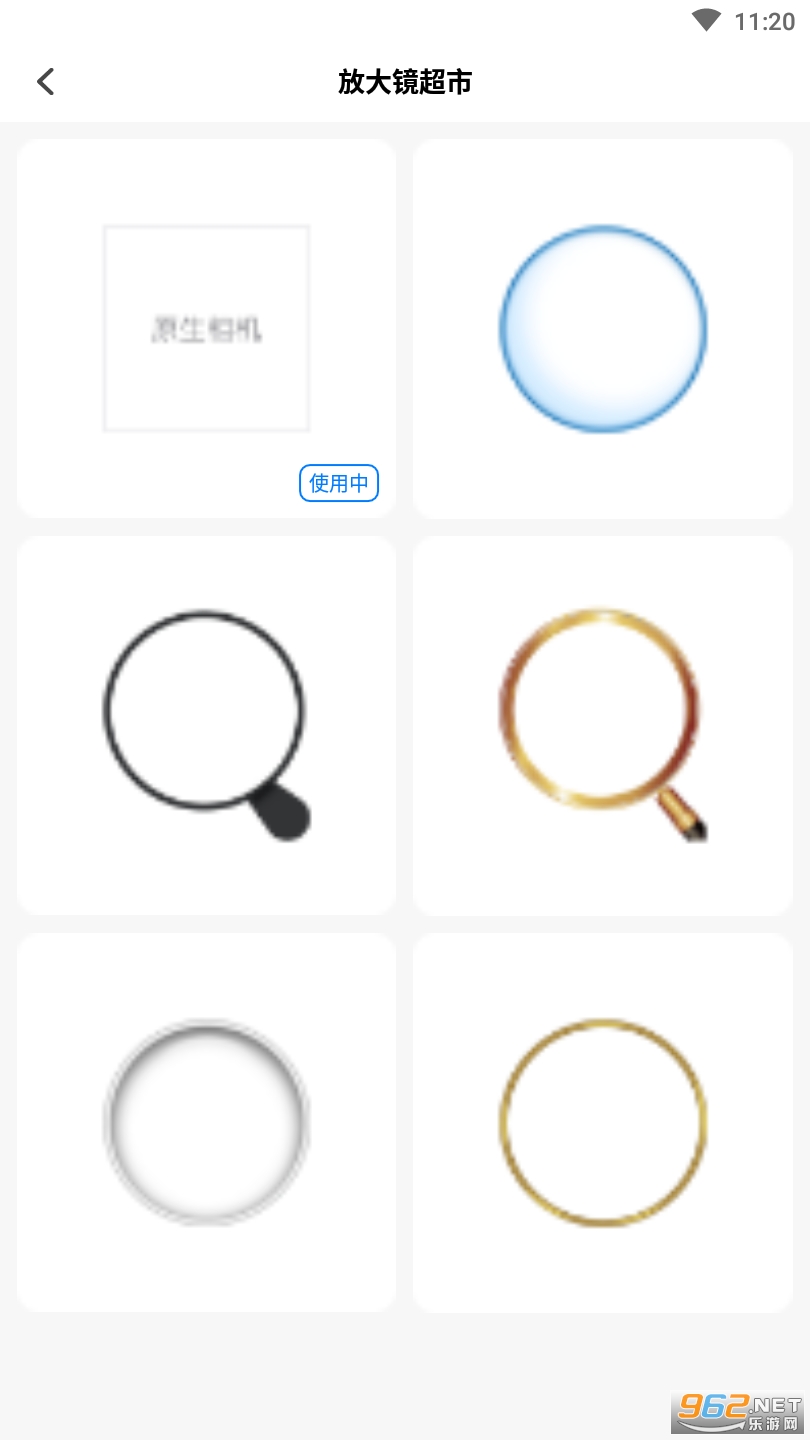Choose the silver gray ring magnifier
Viewport: 810px width, 1440px height.
pos(207,1122)
